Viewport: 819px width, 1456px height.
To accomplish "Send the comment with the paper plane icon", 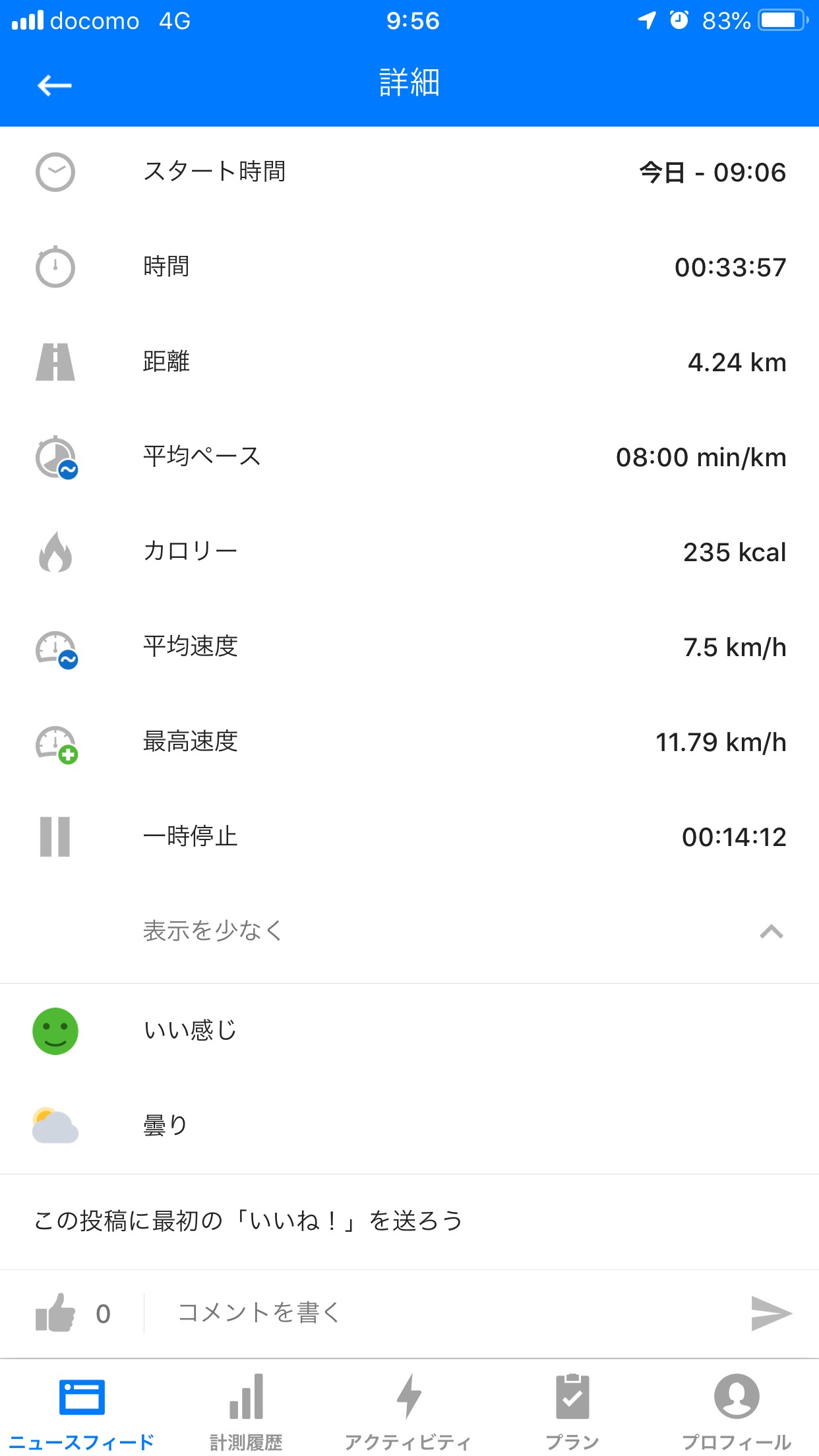I will [x=771, y=1312].
